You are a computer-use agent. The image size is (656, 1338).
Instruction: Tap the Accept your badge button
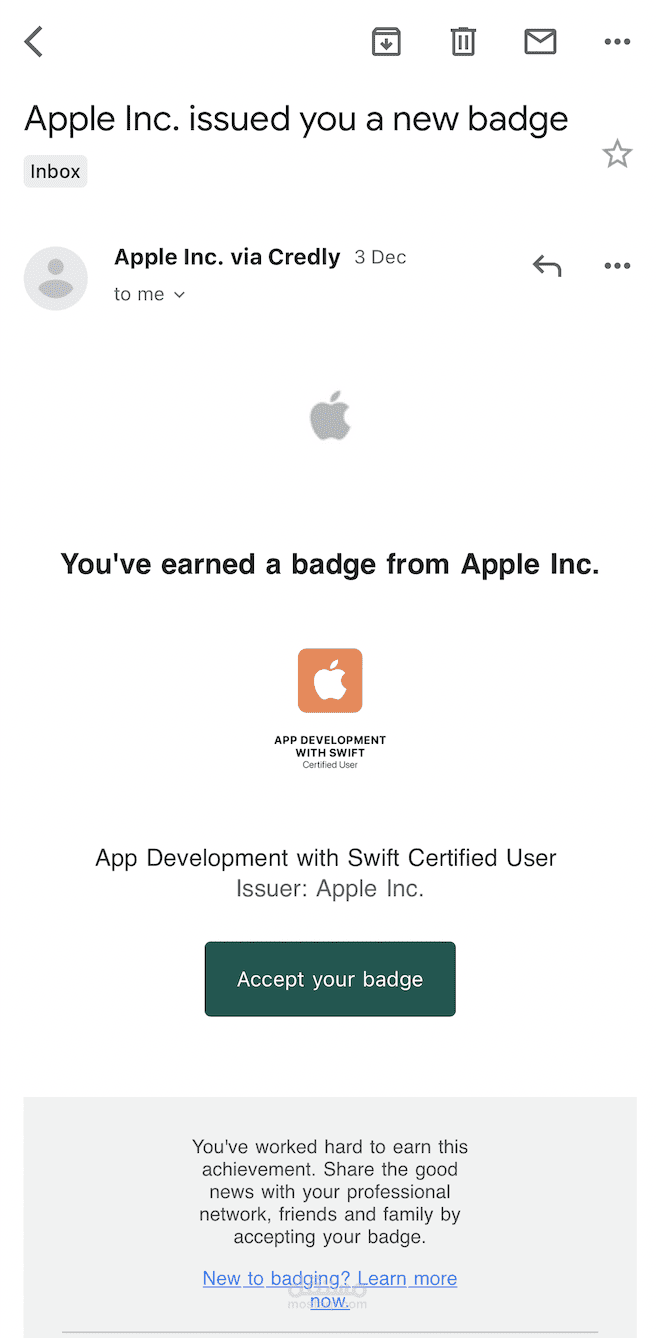(x=330, y=979)
